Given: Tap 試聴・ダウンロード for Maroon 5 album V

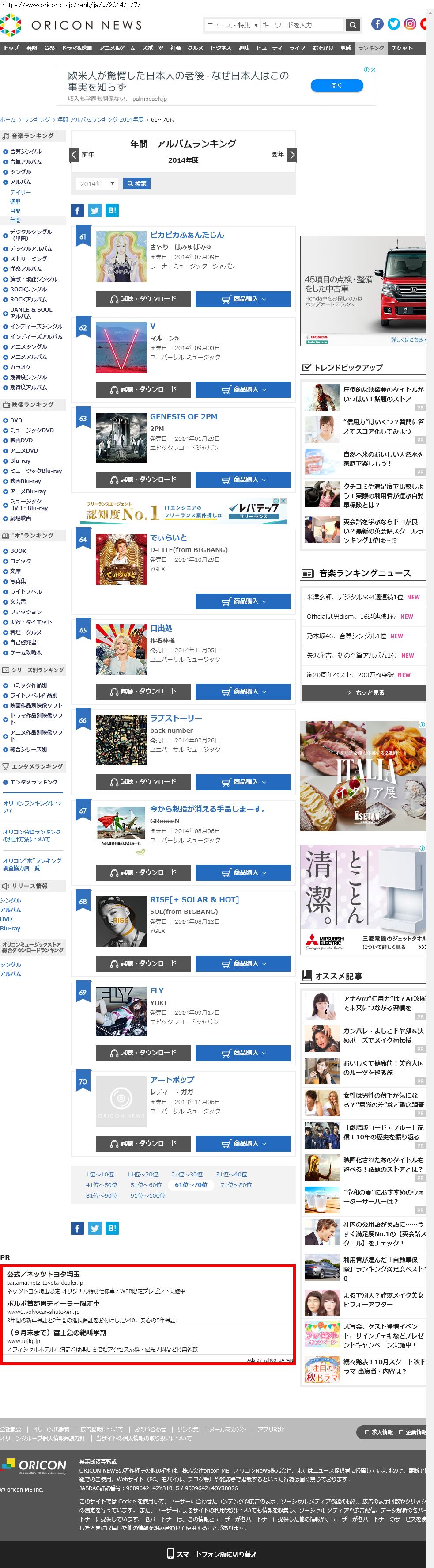Looking at the screenshot, I should (143, 389).
